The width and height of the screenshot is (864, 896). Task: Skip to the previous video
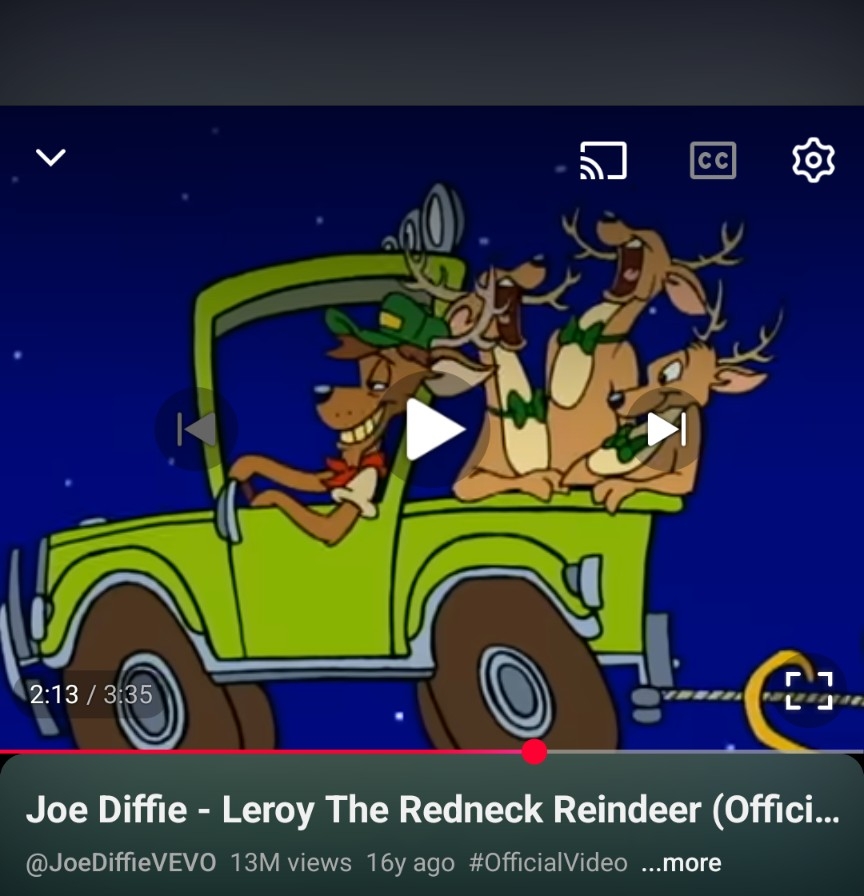pyautogui.click(x=197, y=429)
